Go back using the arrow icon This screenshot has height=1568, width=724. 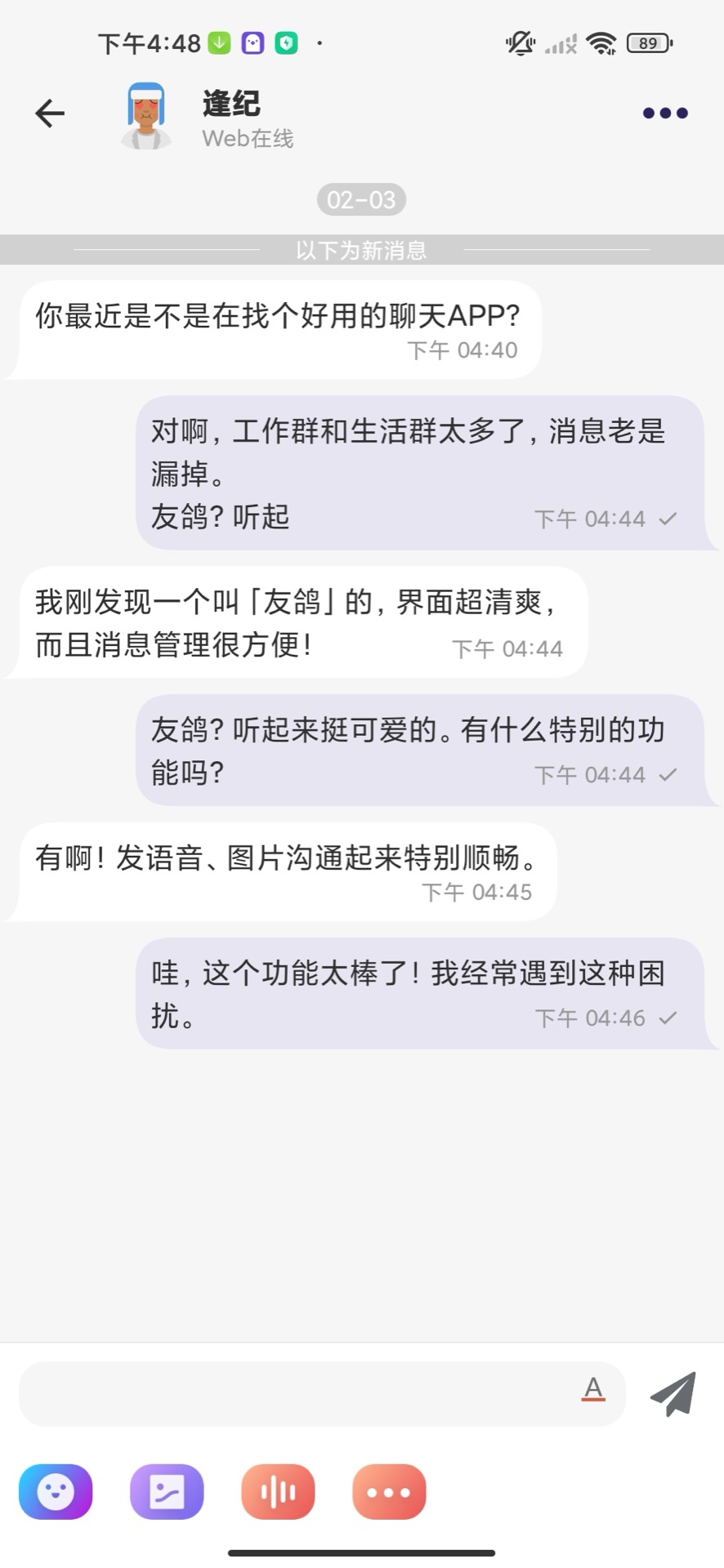pos(49,113)
